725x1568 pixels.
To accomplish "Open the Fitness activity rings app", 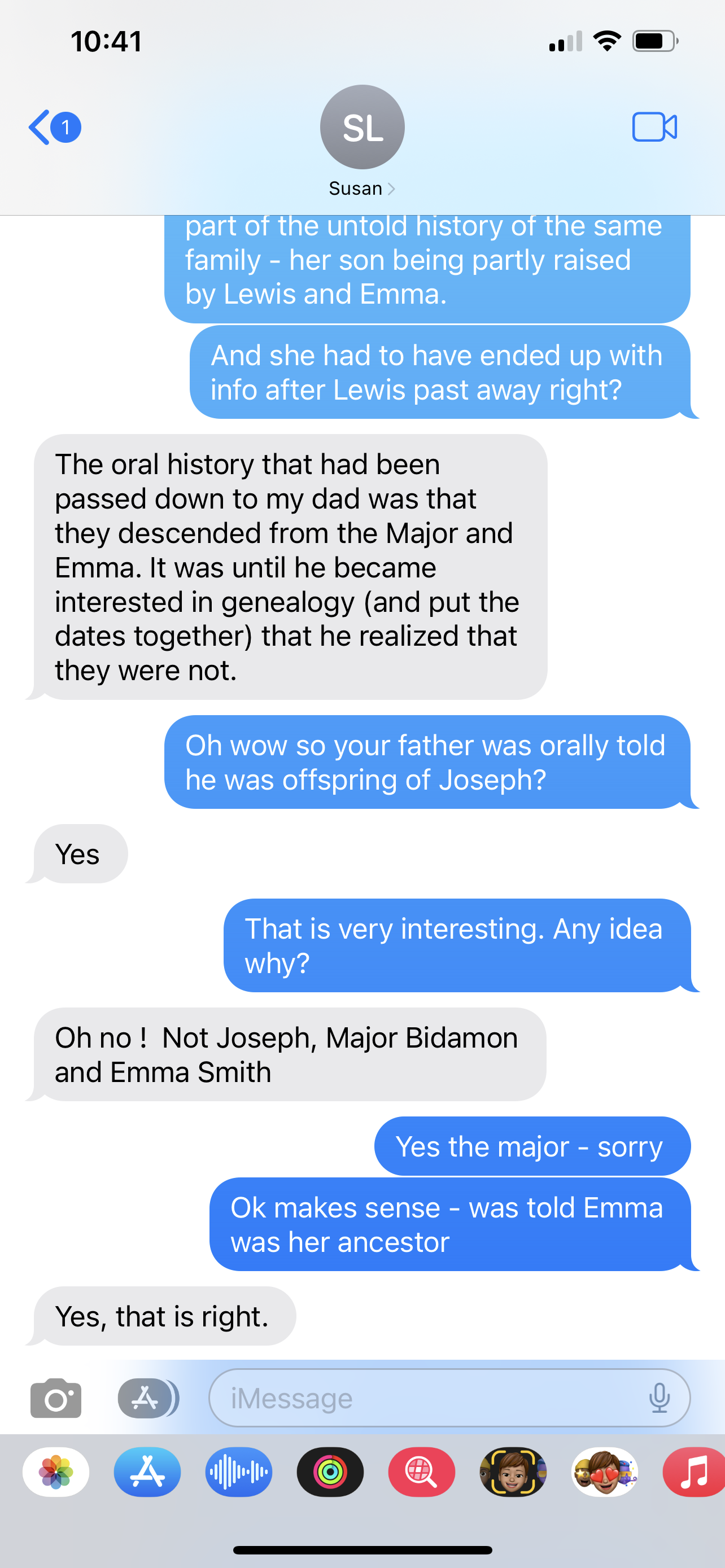I will [x=330, y=1472].
